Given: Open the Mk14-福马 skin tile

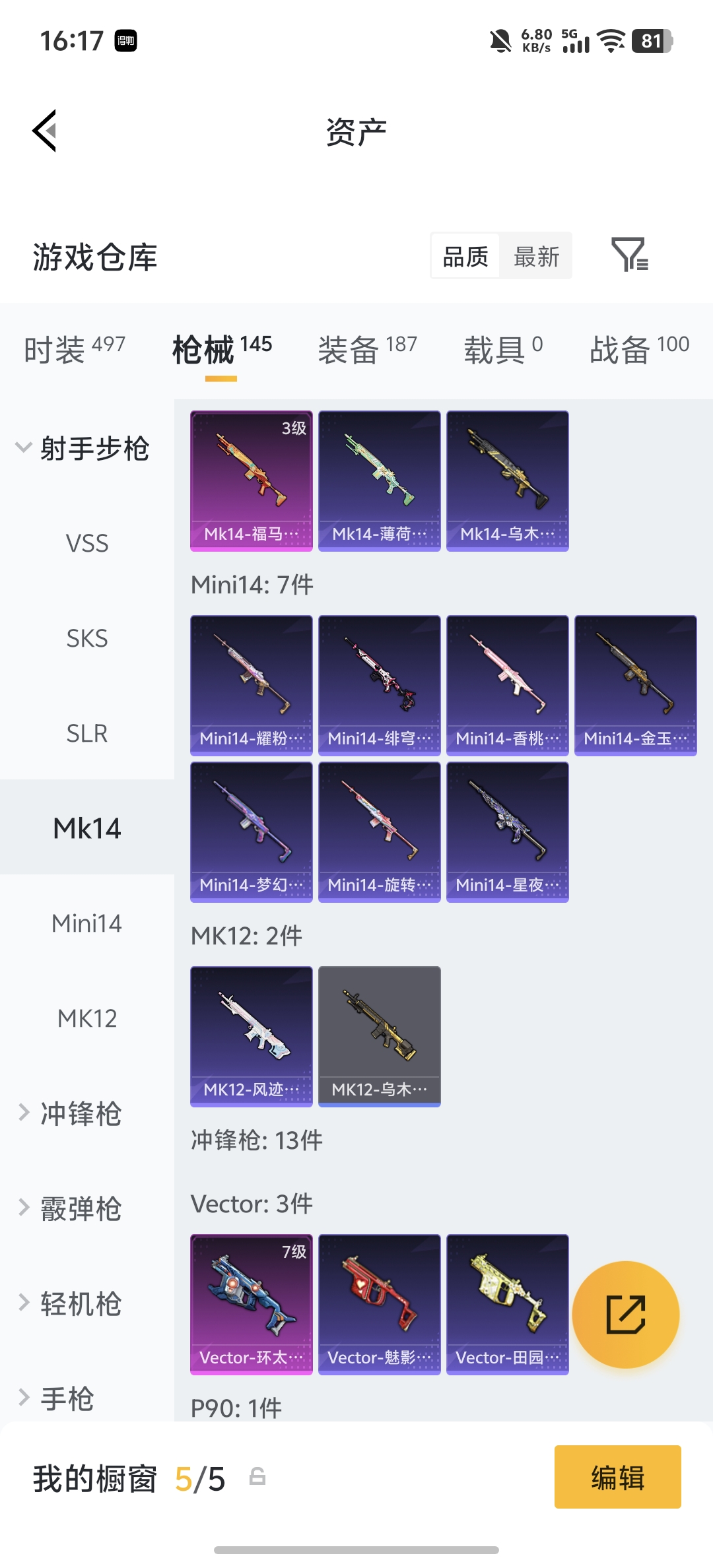Looking at the screenshot, I should (252, 481).
